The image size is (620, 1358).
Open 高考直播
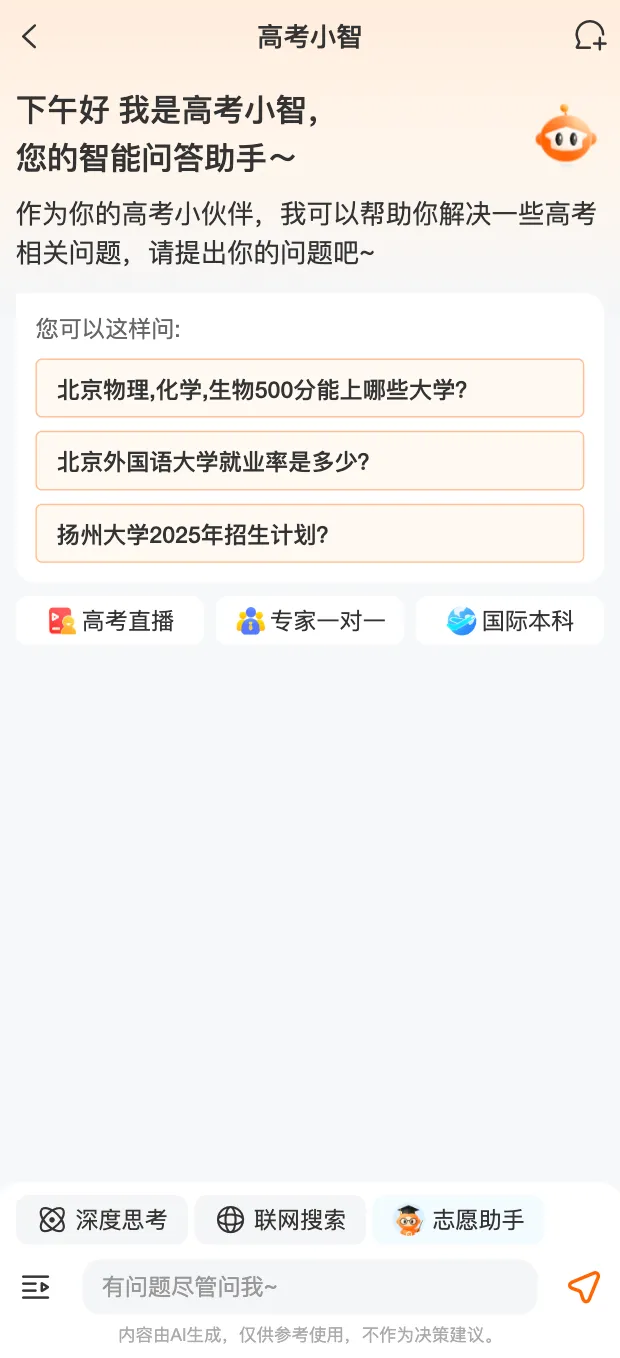click(x=110, y=621)
